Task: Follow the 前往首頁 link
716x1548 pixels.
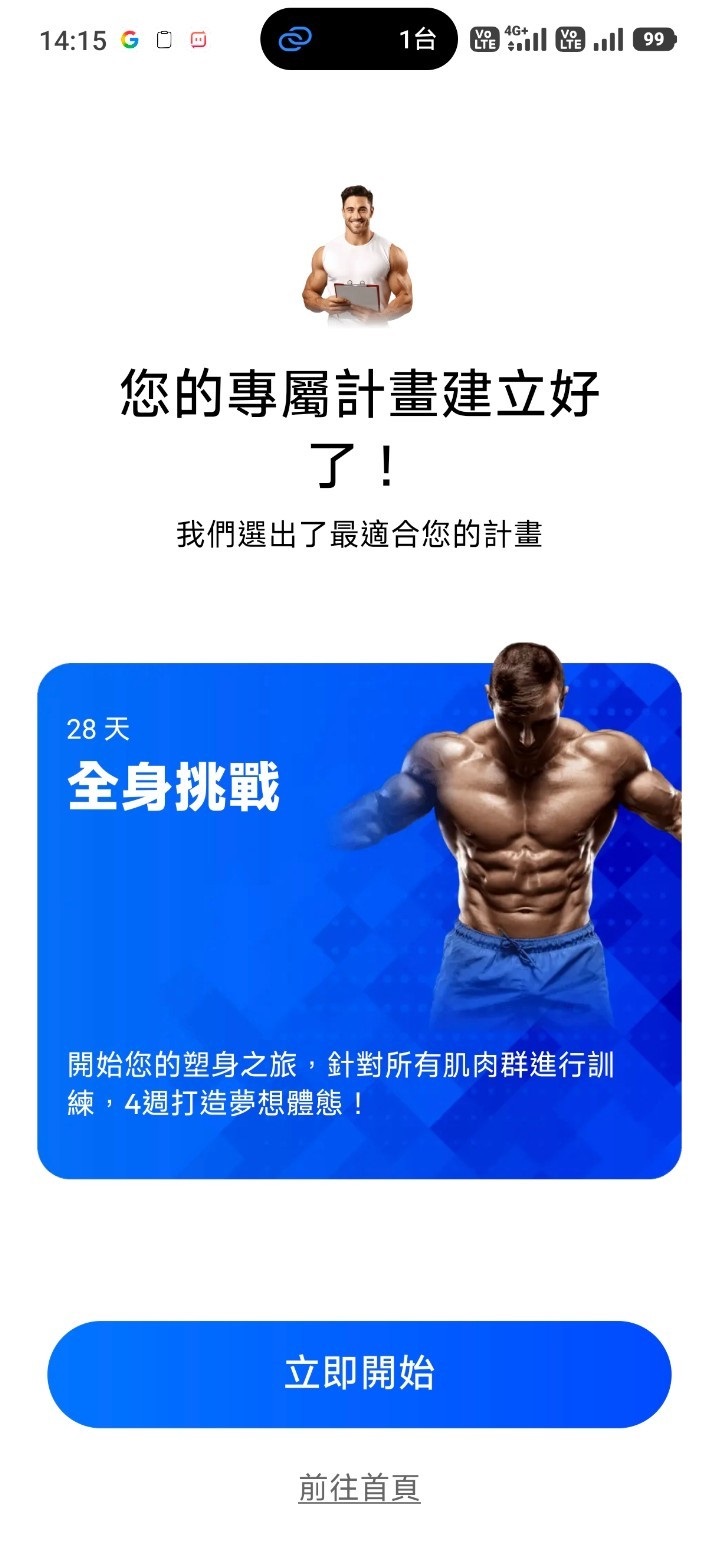Action: (x=359, y=1488)
